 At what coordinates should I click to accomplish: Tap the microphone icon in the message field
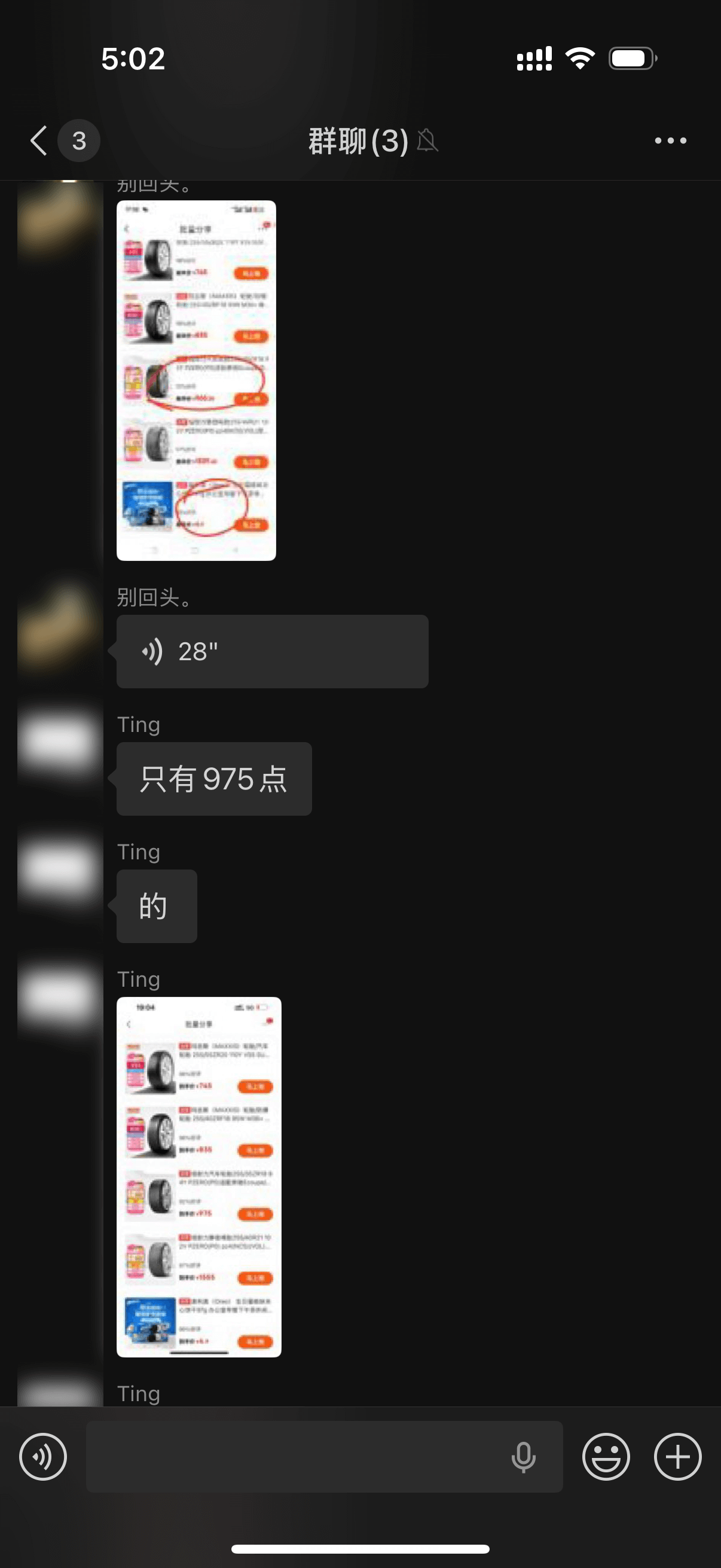click(523, 1457)
